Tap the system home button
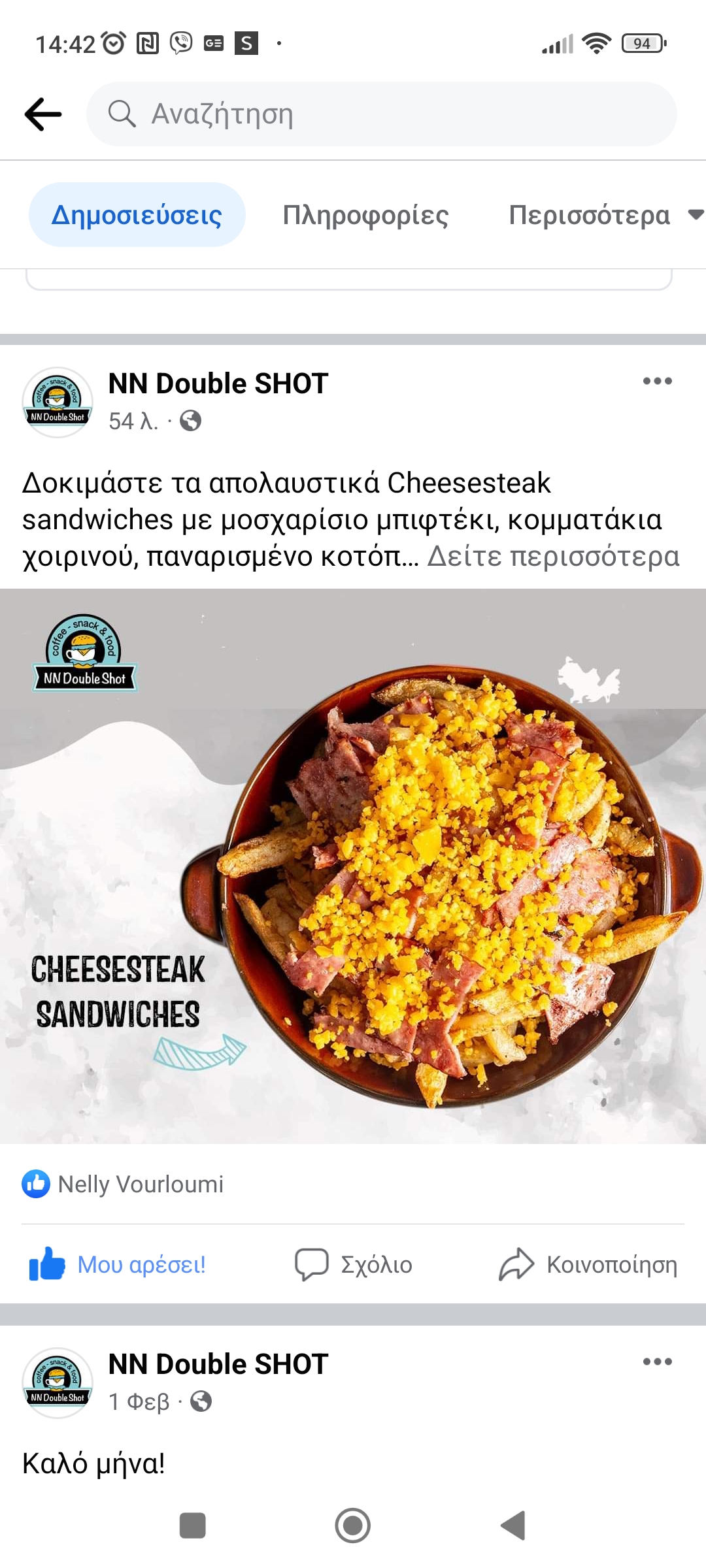 353,1526
